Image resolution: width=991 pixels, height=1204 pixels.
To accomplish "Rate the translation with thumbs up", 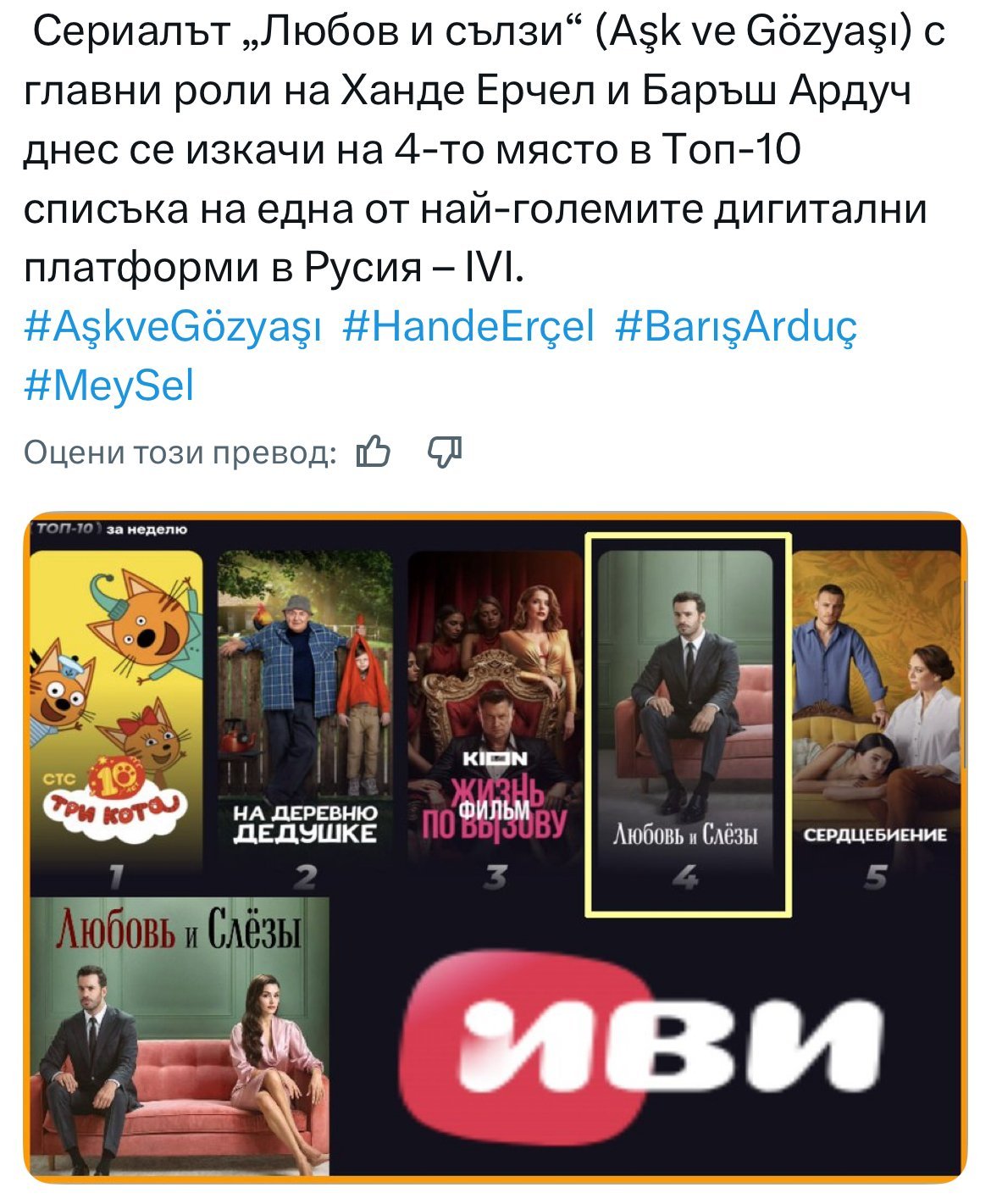I will tap(373, 453).
